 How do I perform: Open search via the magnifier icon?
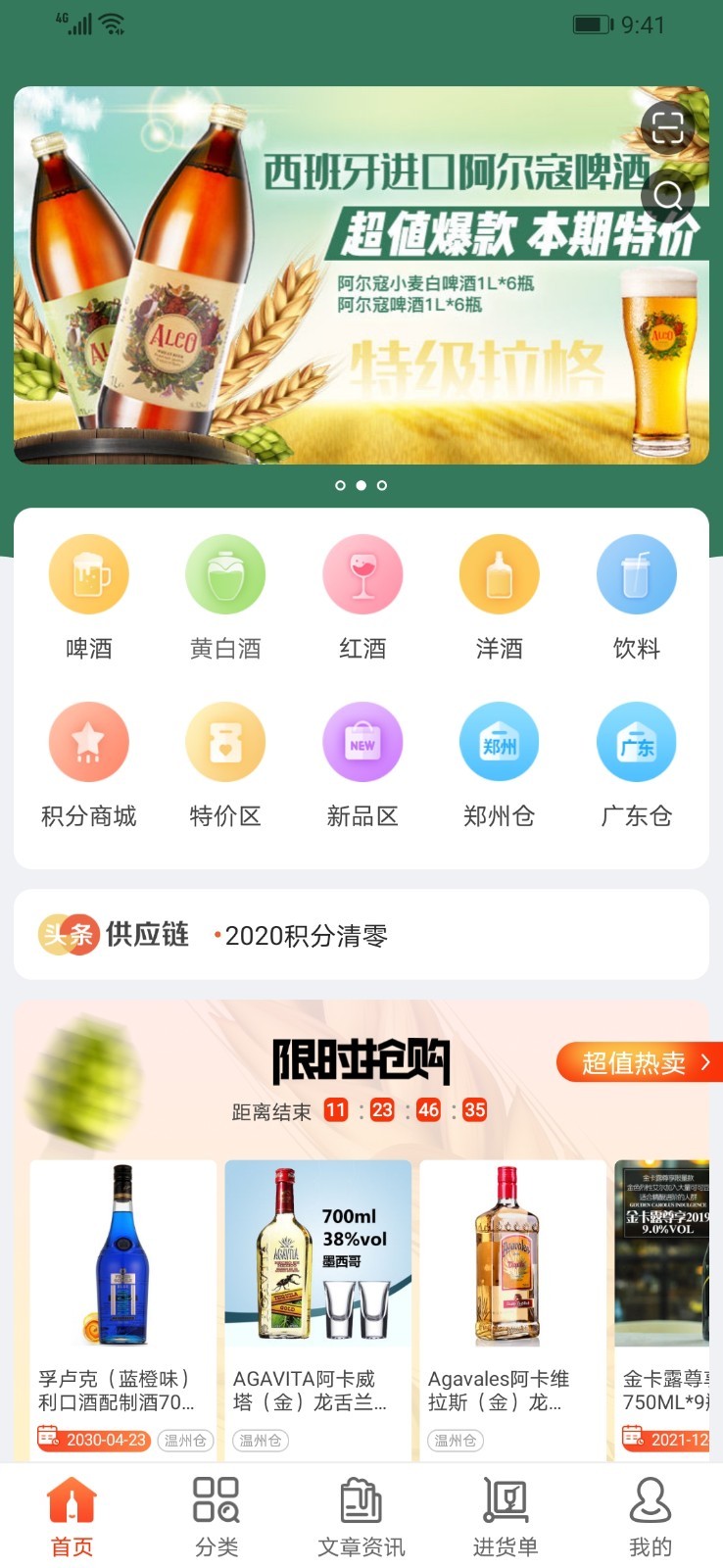tap(670, 195)
